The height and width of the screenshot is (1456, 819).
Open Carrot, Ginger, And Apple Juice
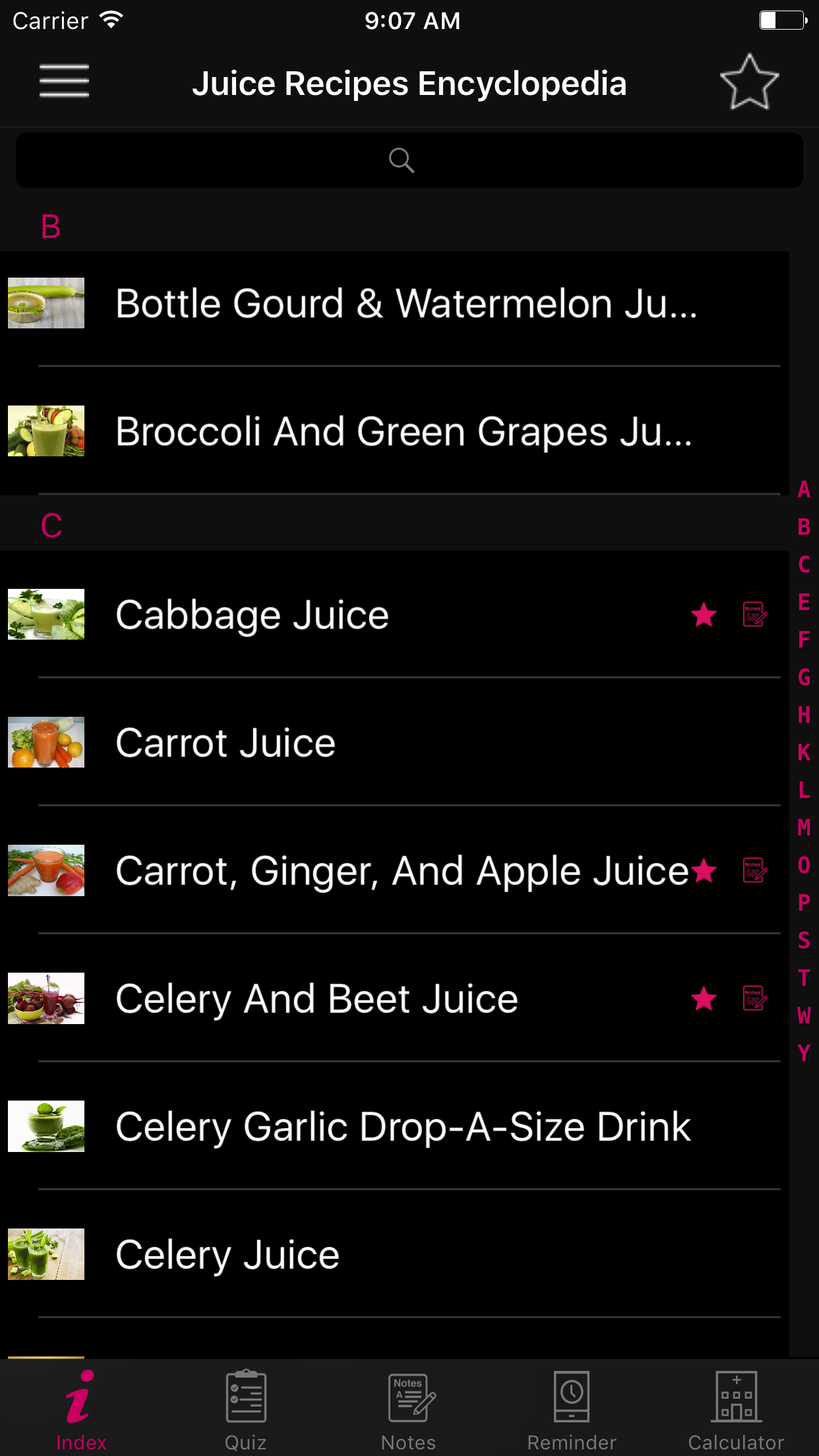point(394,870)
